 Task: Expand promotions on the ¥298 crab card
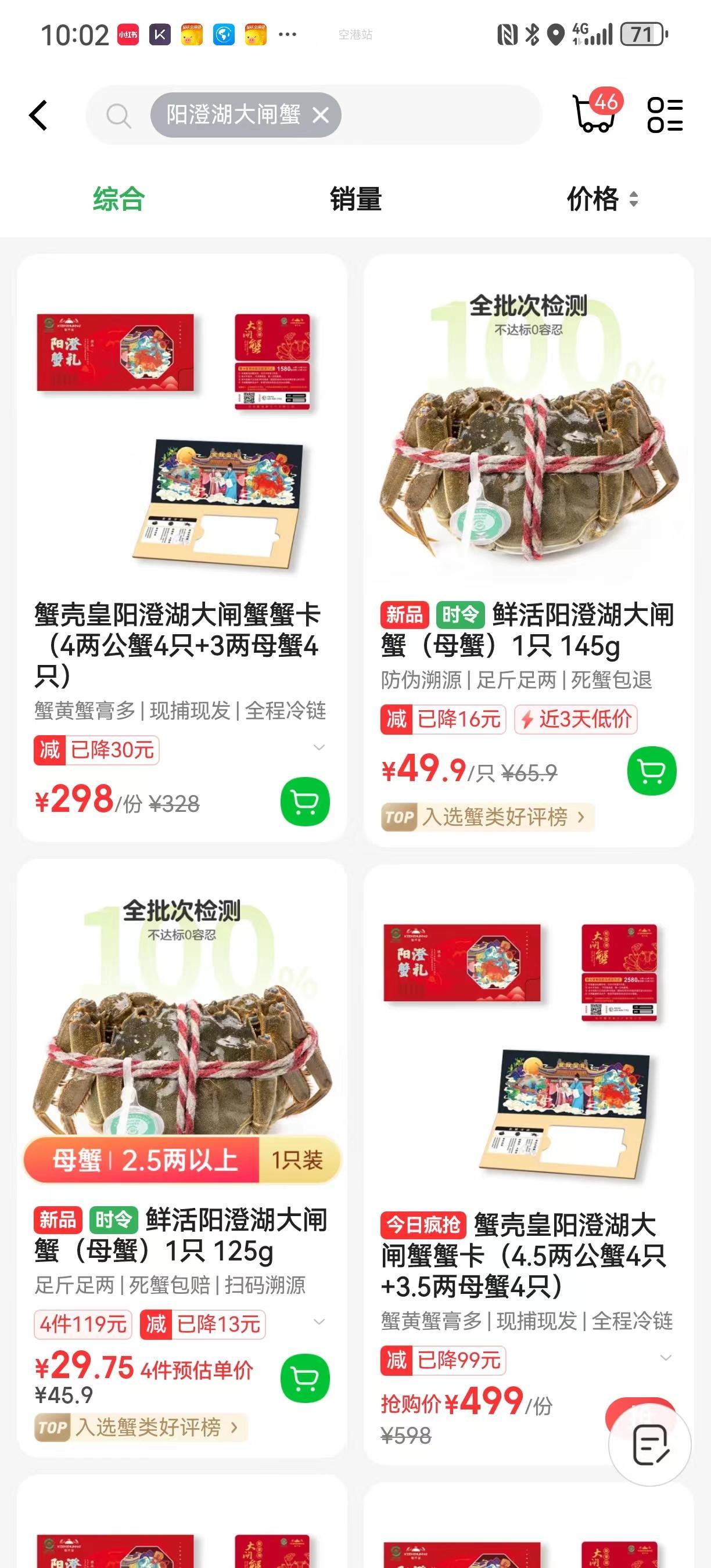pos(319,748)
